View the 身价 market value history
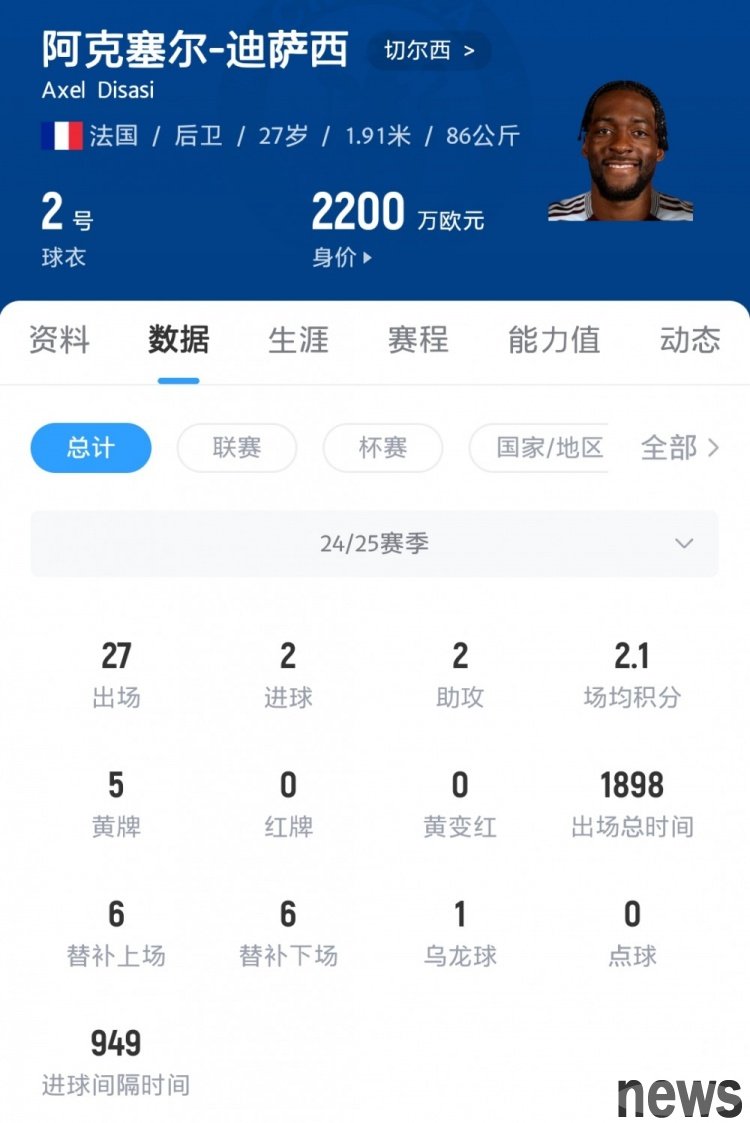This screenshot has height=1123, width=750. 341,257
